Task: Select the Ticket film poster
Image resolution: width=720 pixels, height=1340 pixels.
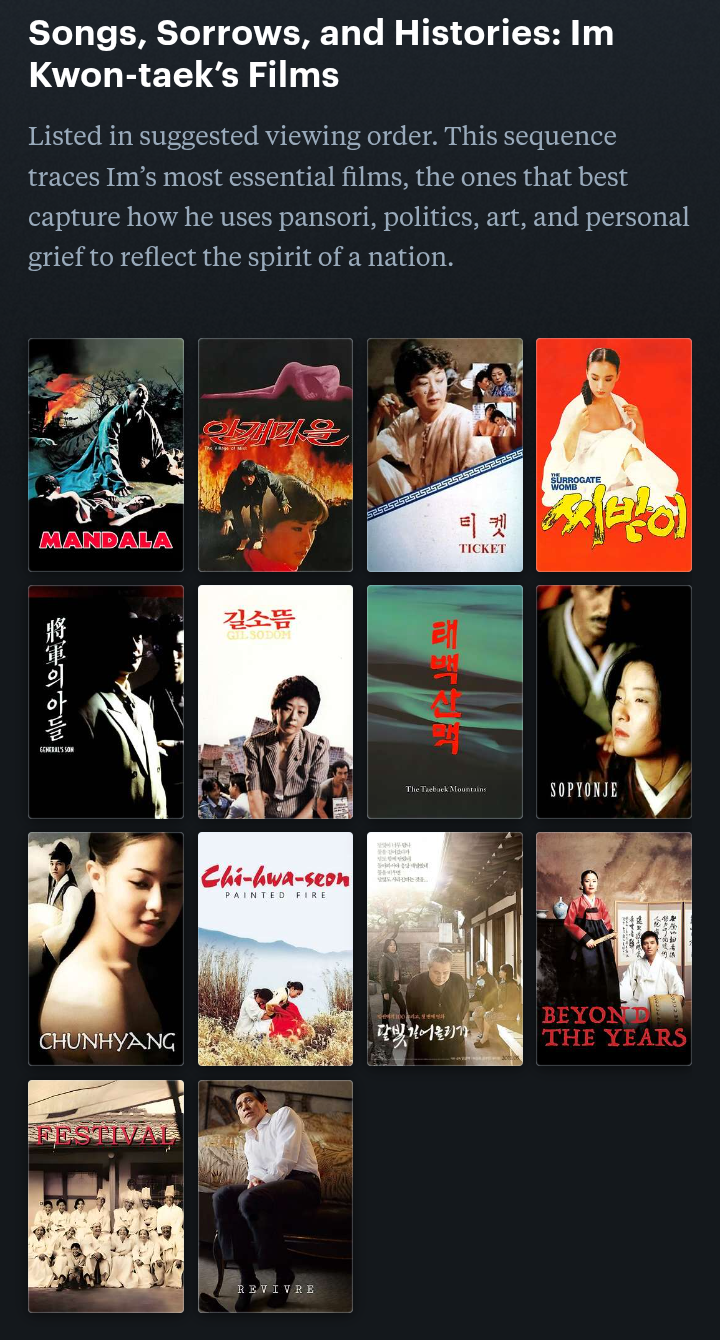Action: click(x=445, y=455)
